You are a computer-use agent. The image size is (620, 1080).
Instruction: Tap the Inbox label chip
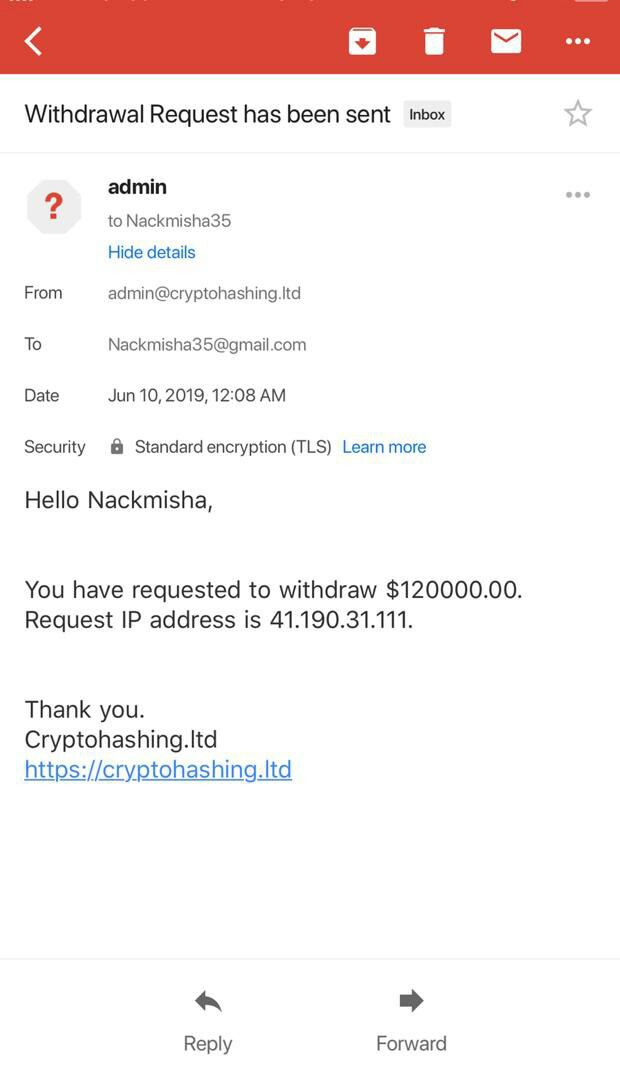click(427, 114)
